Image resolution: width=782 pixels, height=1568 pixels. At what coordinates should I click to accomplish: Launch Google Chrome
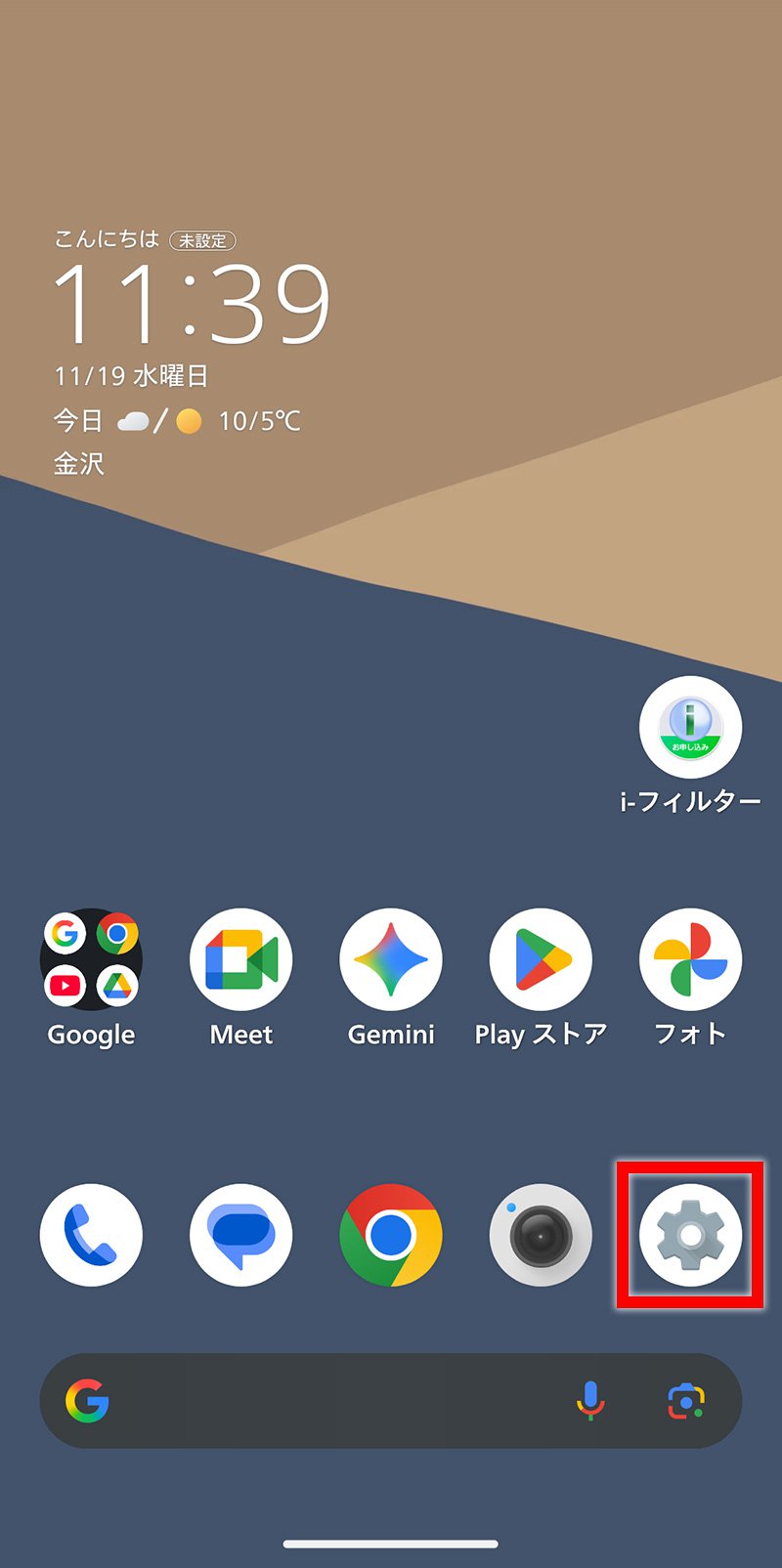[x=390, y=1234]
